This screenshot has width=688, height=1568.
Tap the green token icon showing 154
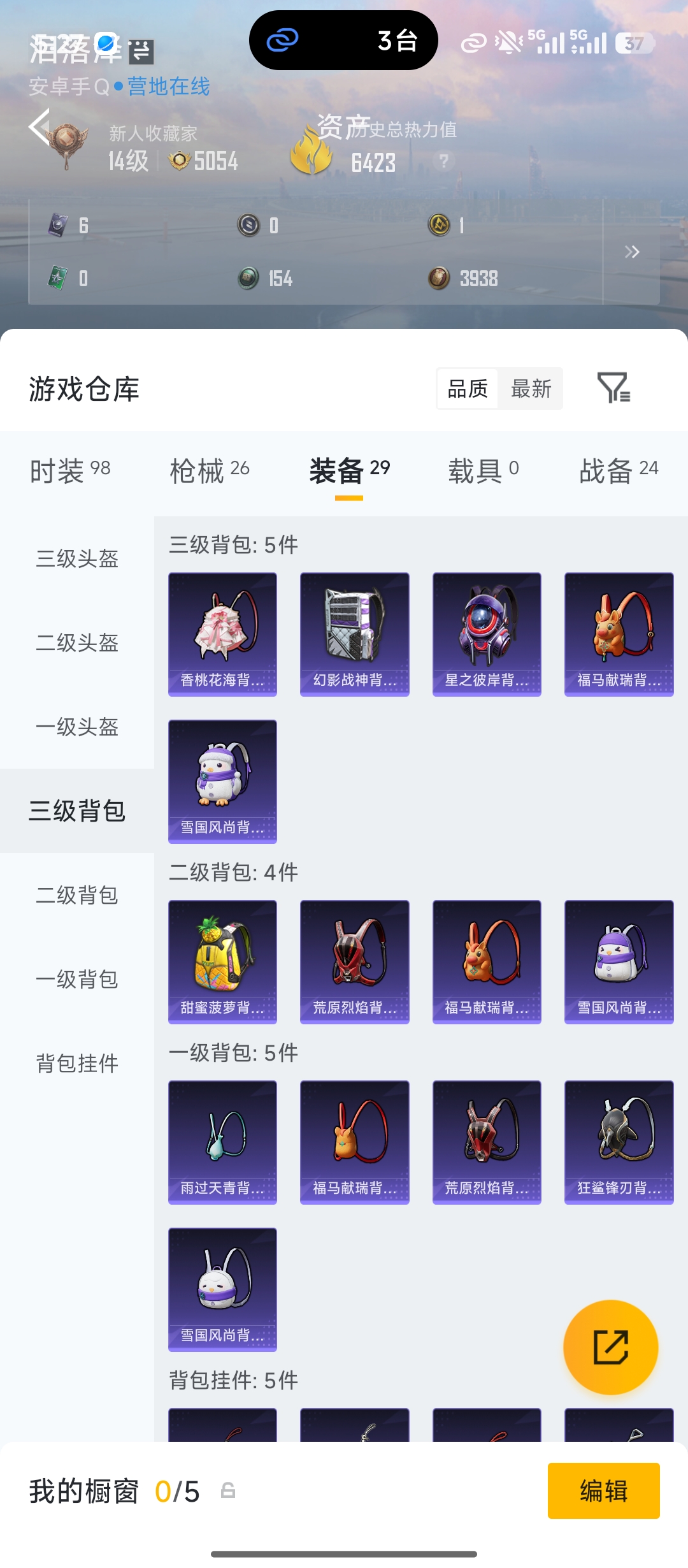coord(249,278)
